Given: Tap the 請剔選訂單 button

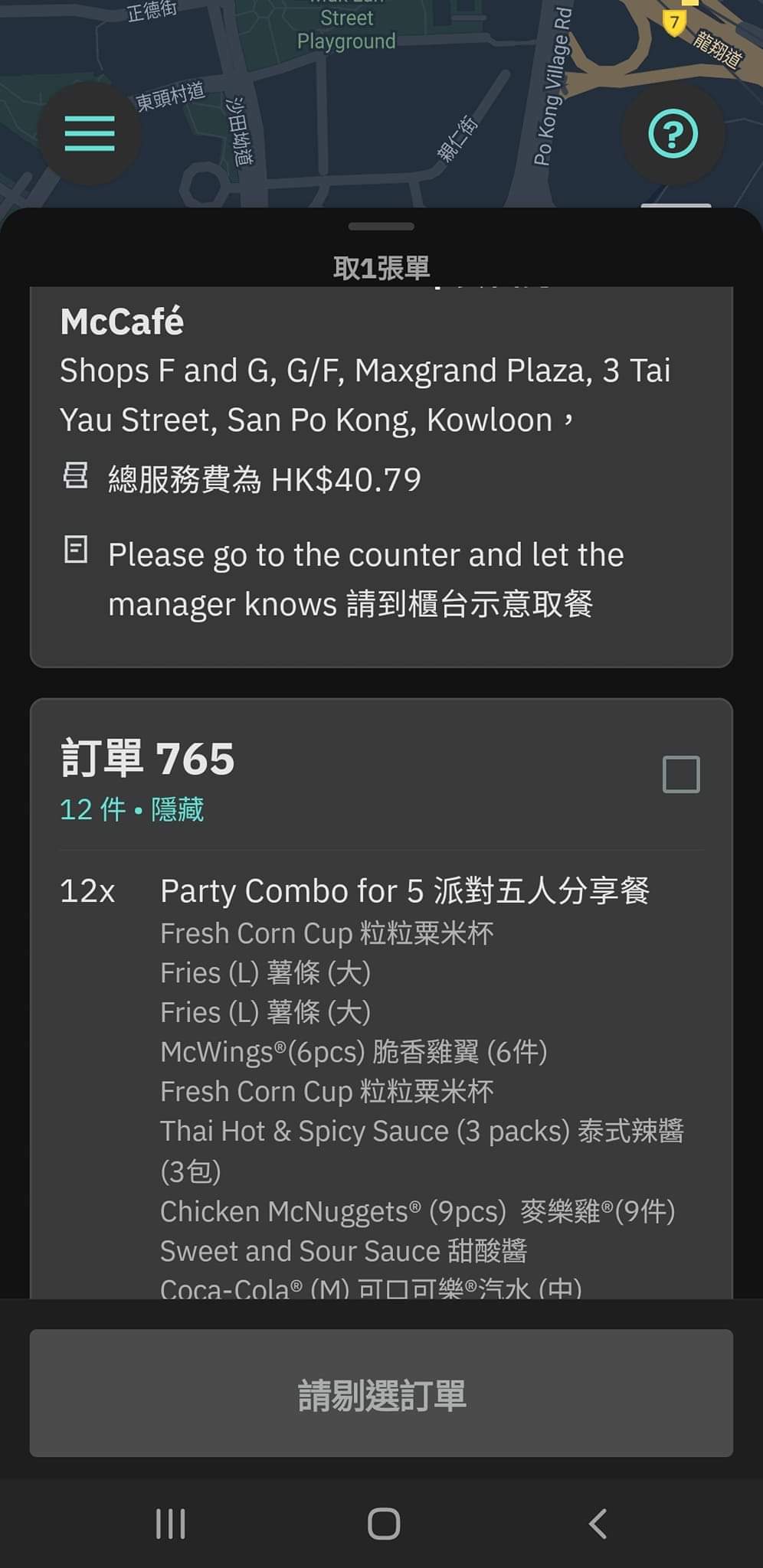Looking at the screenshot, I should [x=381, y=1393].
